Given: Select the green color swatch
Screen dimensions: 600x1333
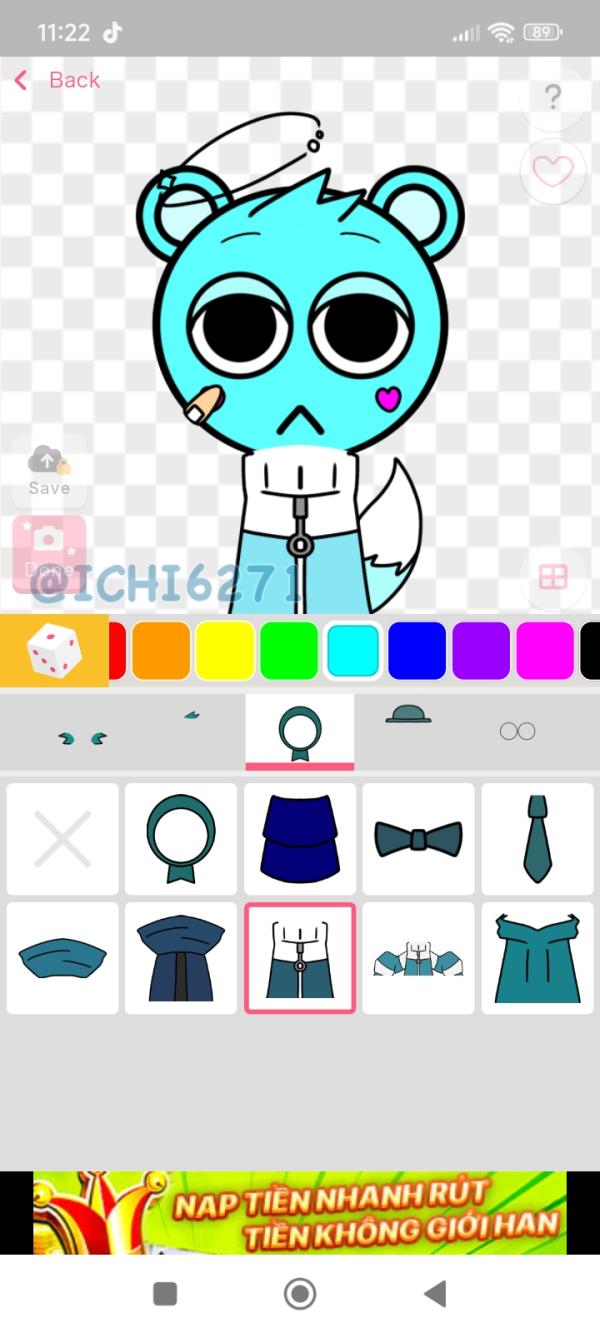Looking at the screenshot, I should [289, 651].
